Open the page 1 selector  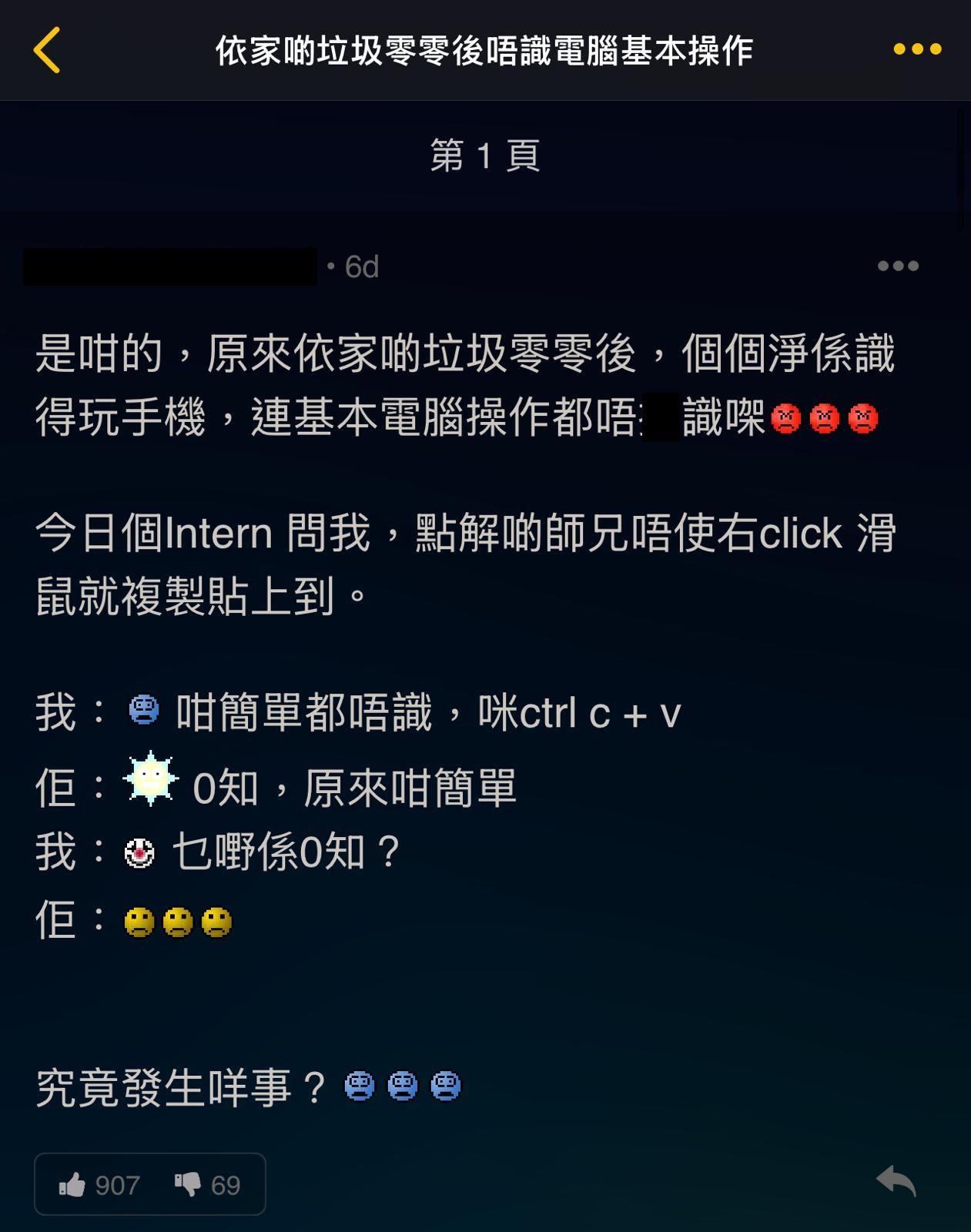tap(485, 156)
